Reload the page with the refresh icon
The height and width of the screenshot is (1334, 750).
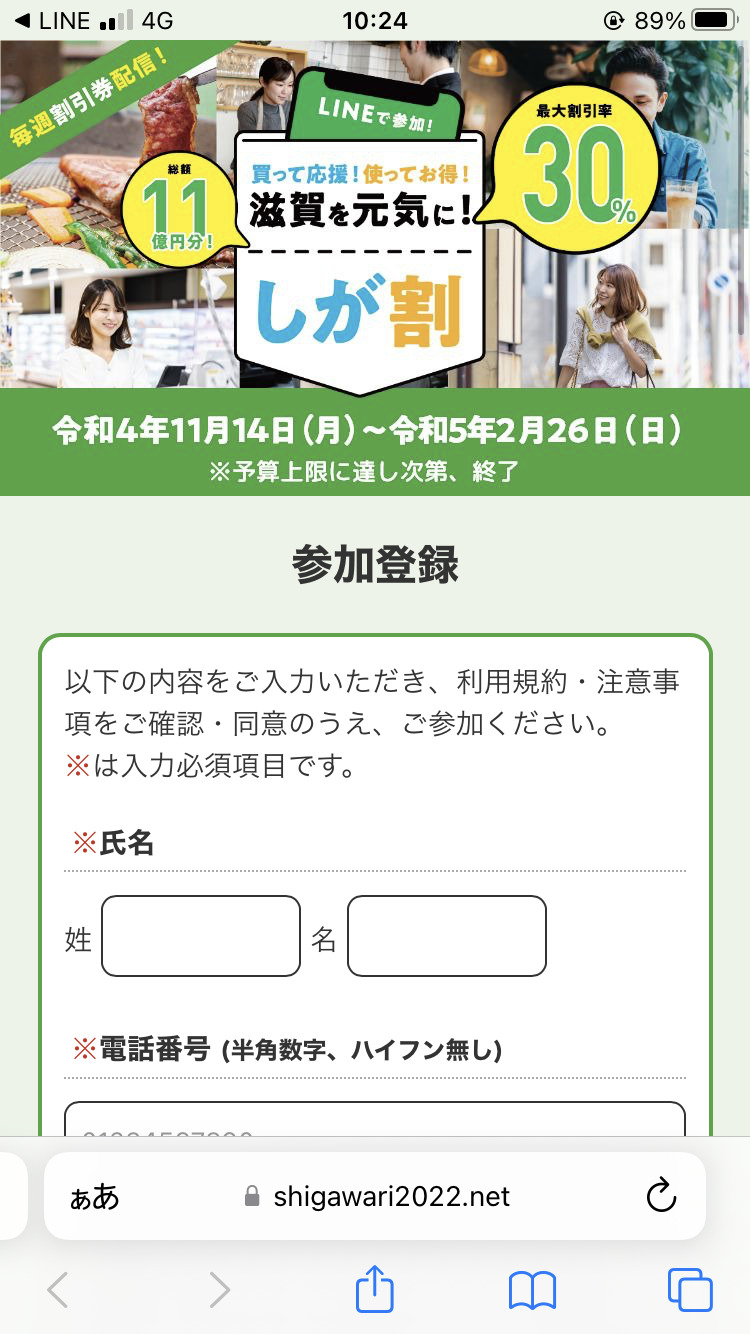point(663,1196)
